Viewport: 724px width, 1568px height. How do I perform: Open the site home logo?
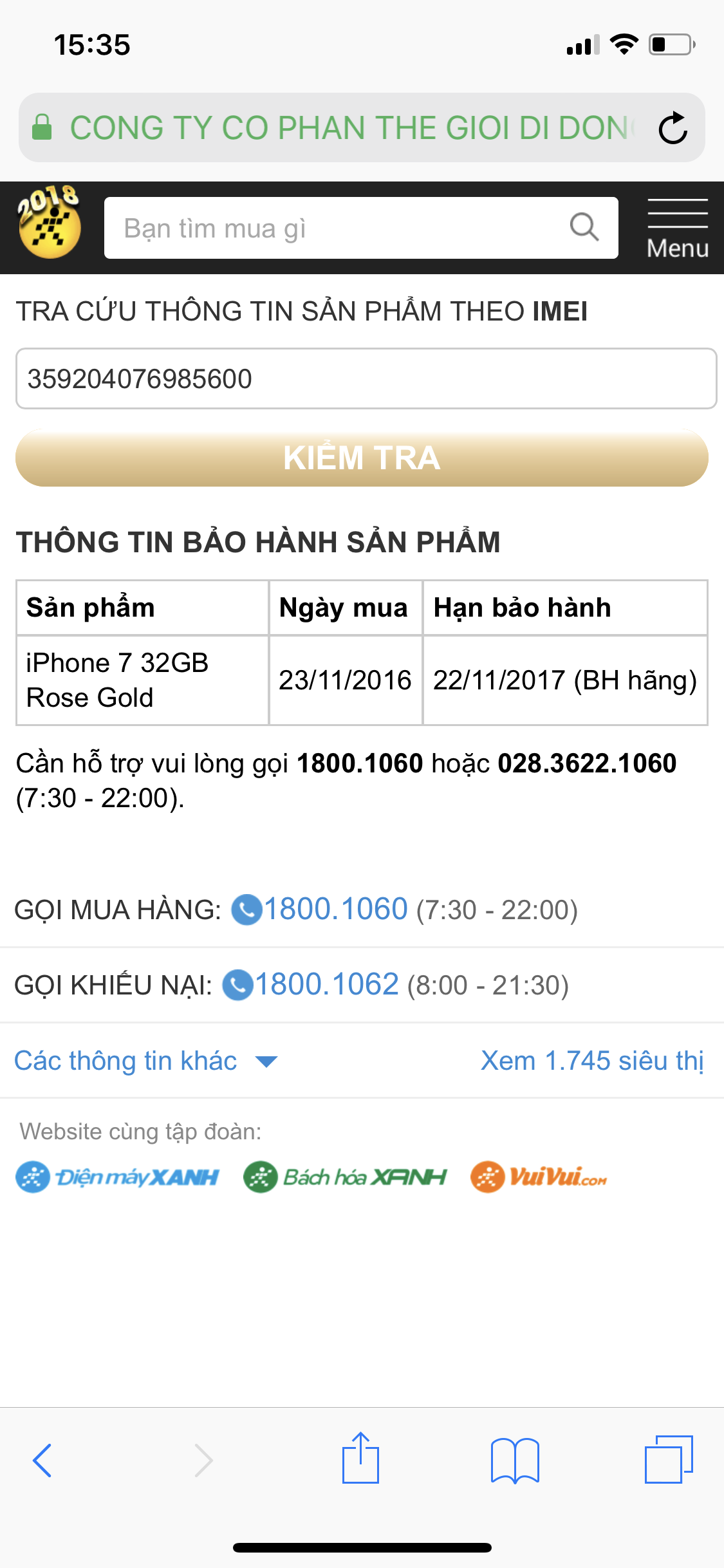[x=50, y=223]
